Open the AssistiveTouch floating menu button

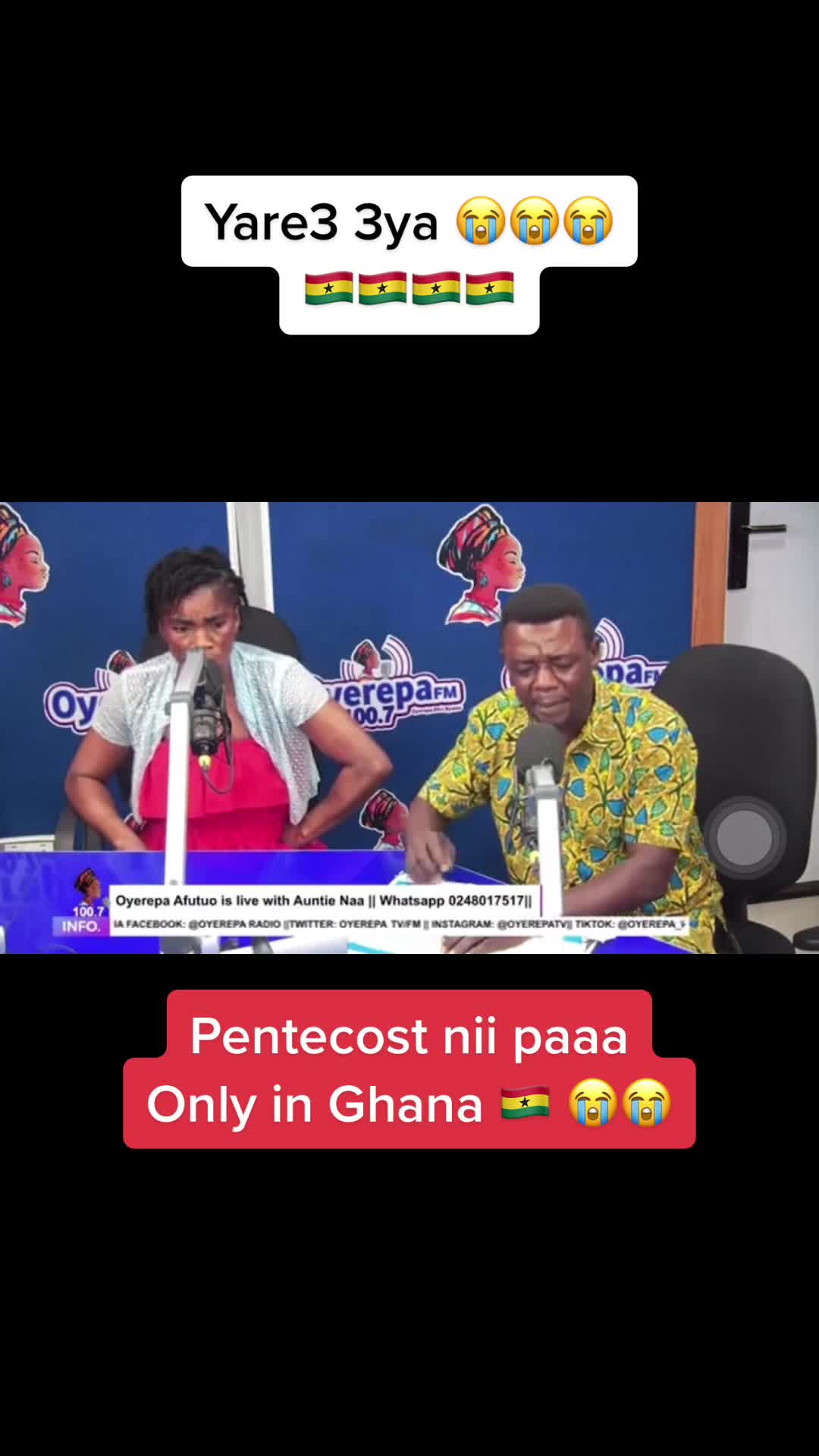744,837
